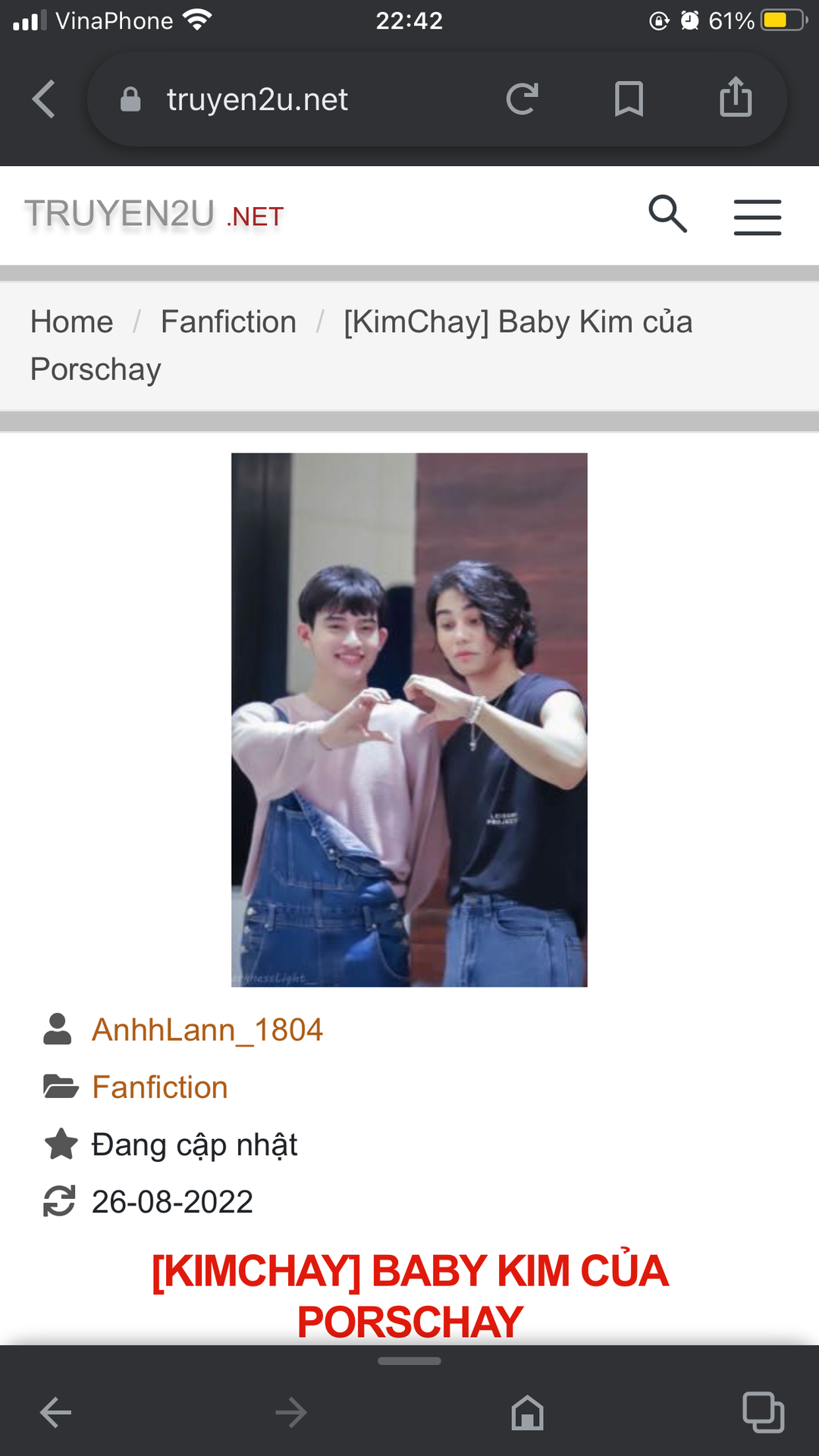
Task: Open the TRUYEN2U.NET site logo link
Action: click(154, 215)
